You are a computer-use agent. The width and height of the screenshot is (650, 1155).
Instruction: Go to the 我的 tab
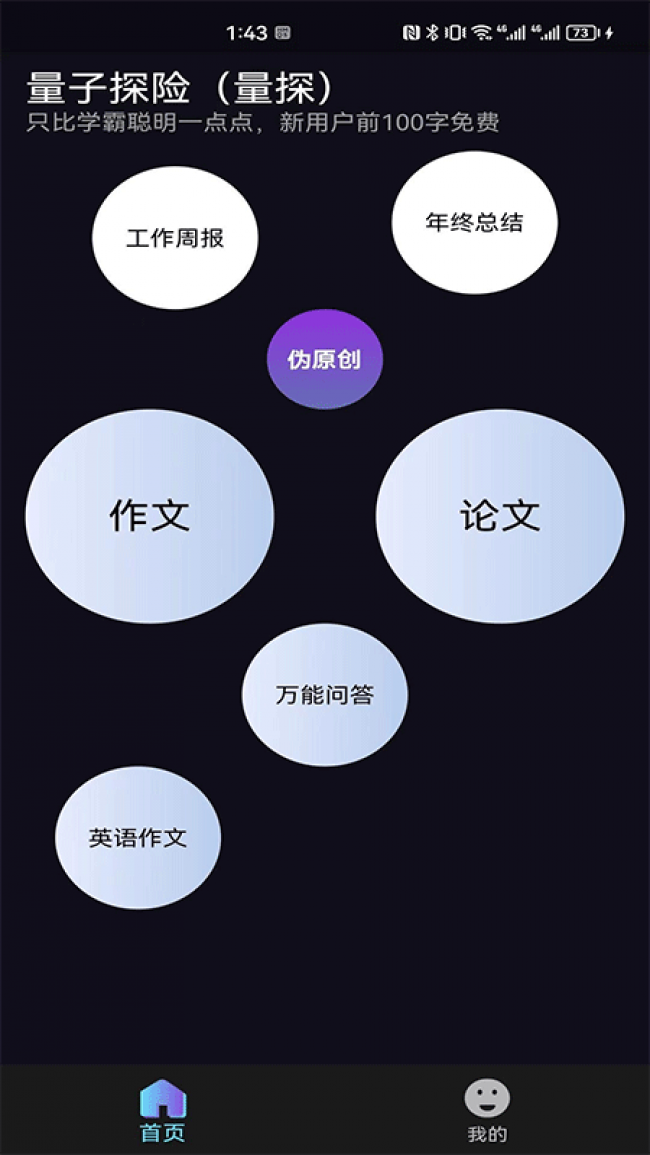pyautogui.click(x=487, y=1110)
